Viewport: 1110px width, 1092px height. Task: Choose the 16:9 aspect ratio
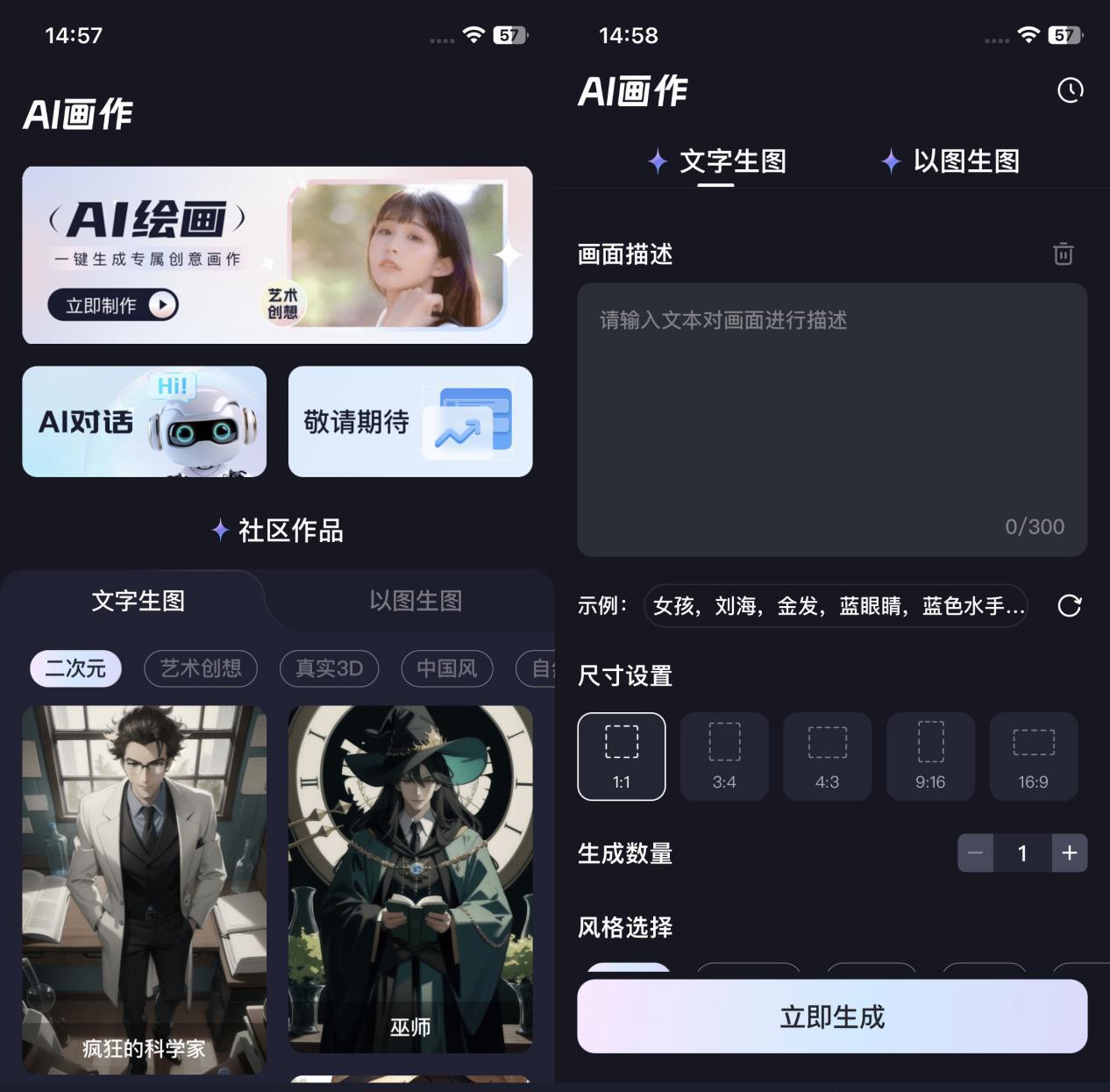pyautogui.click(x=1033, y=756)
